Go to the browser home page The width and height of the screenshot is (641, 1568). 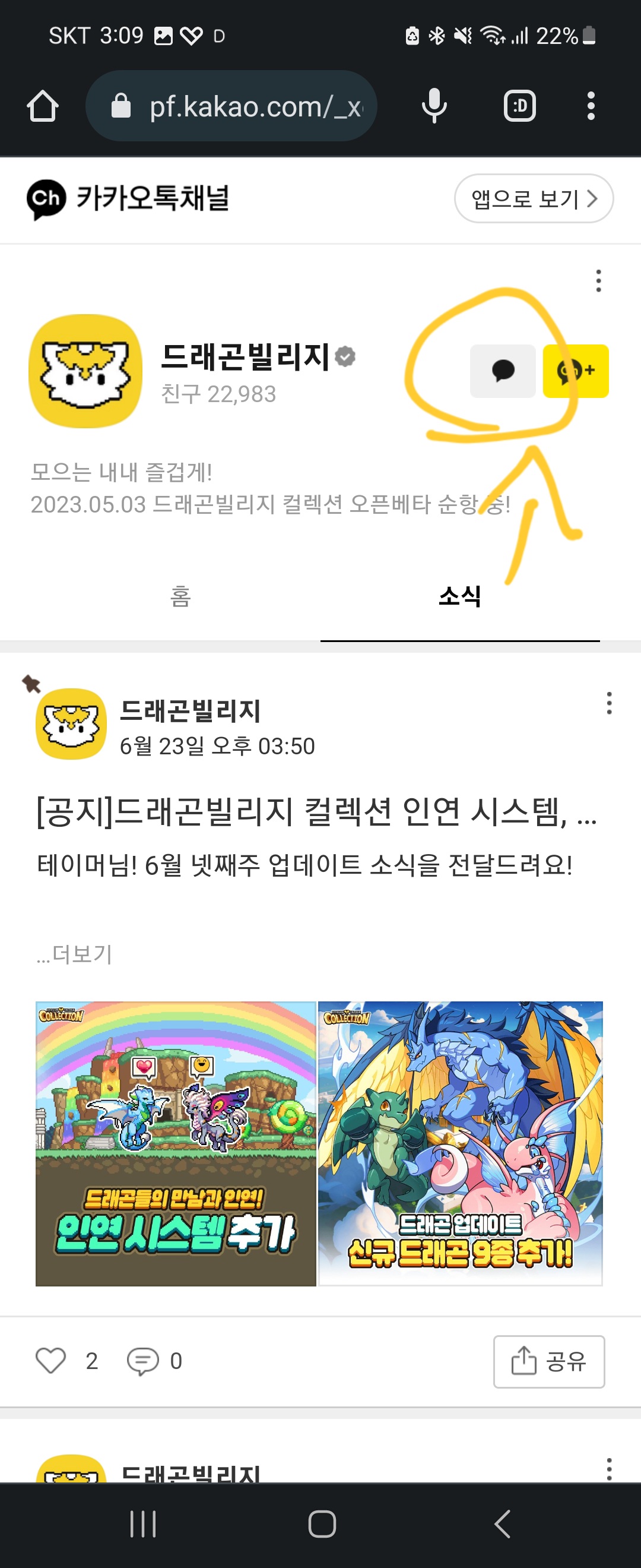pos(43,106)
